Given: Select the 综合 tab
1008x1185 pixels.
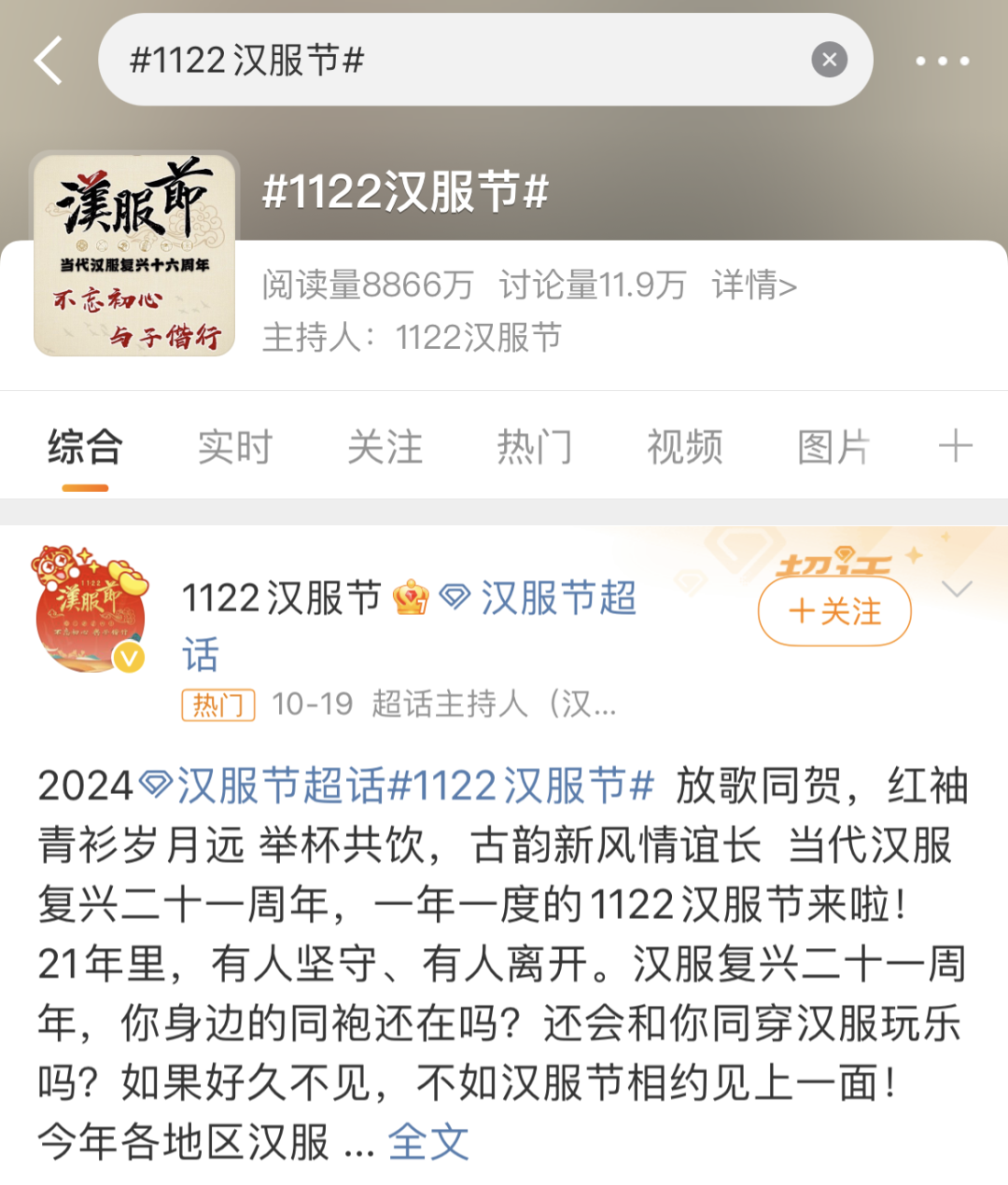Looking at the screenshot, I should [85, 447].
